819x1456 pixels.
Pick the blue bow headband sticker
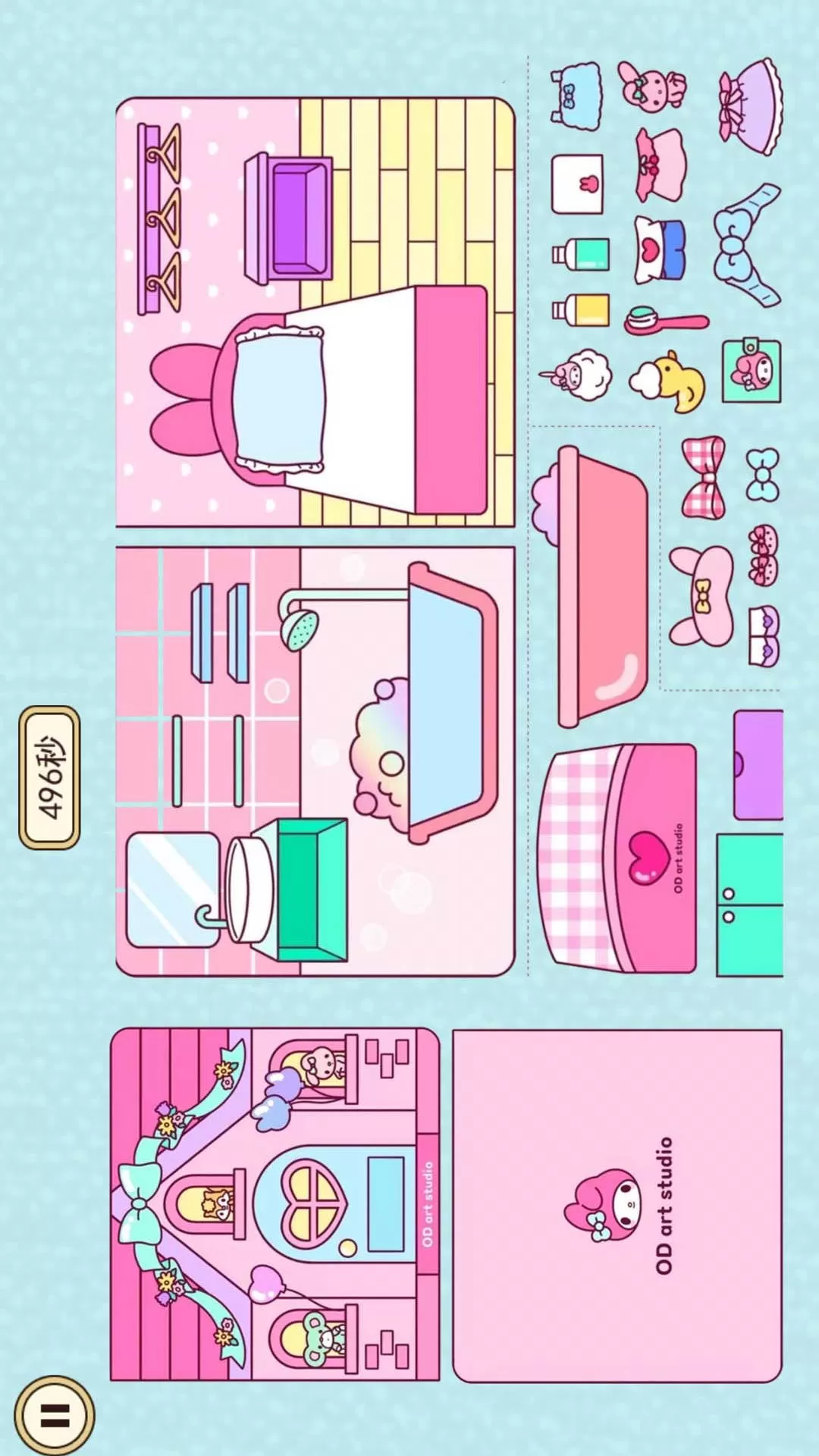pyautogui.click(x=747, y=245)
